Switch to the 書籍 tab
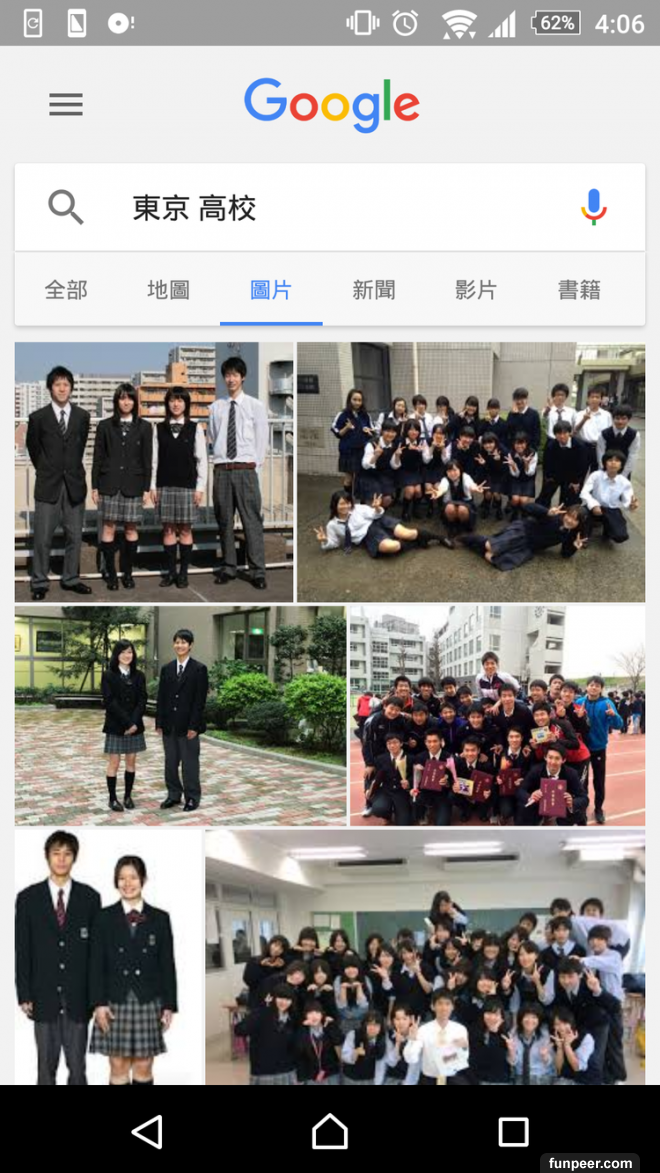This screenshot has width=660, height=1173. pos(579,290)
